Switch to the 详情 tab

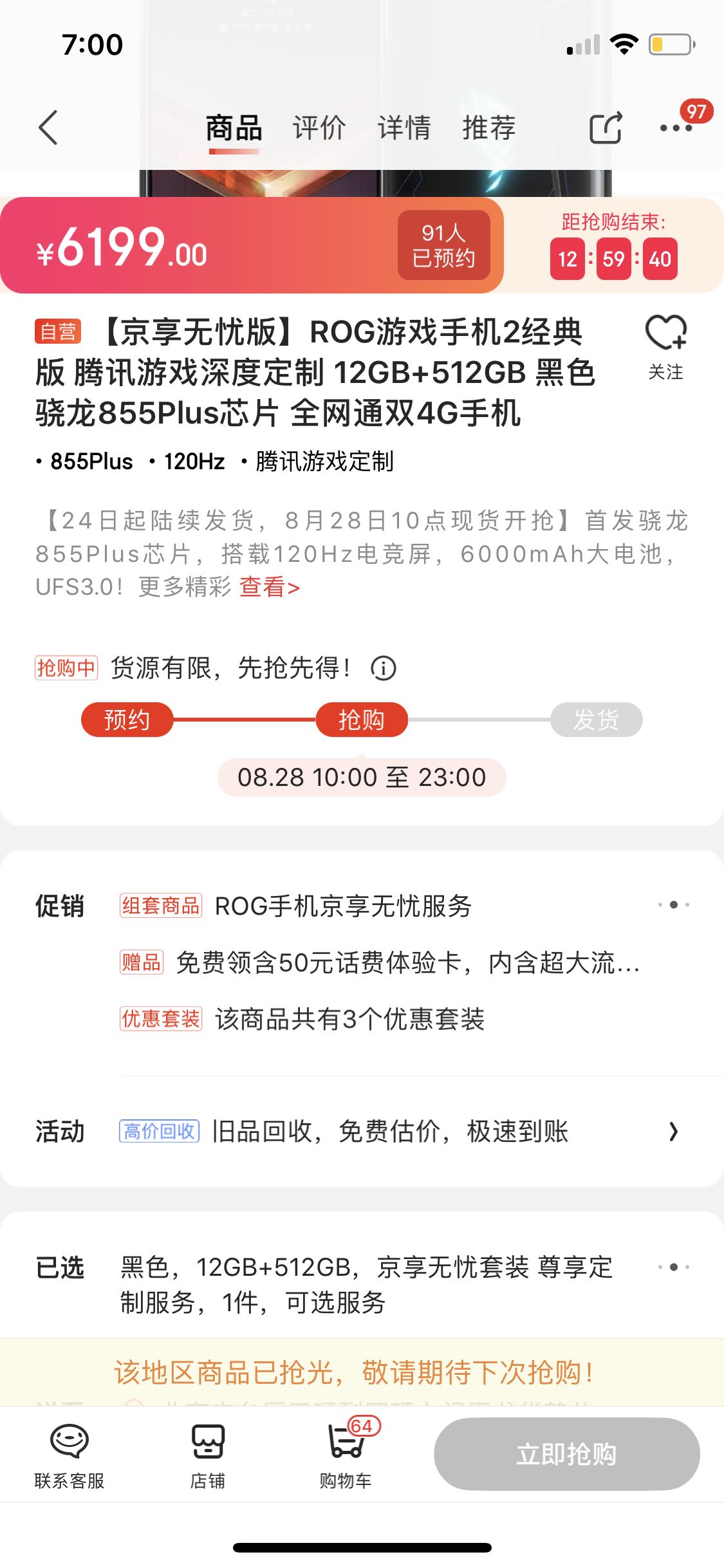404,127
